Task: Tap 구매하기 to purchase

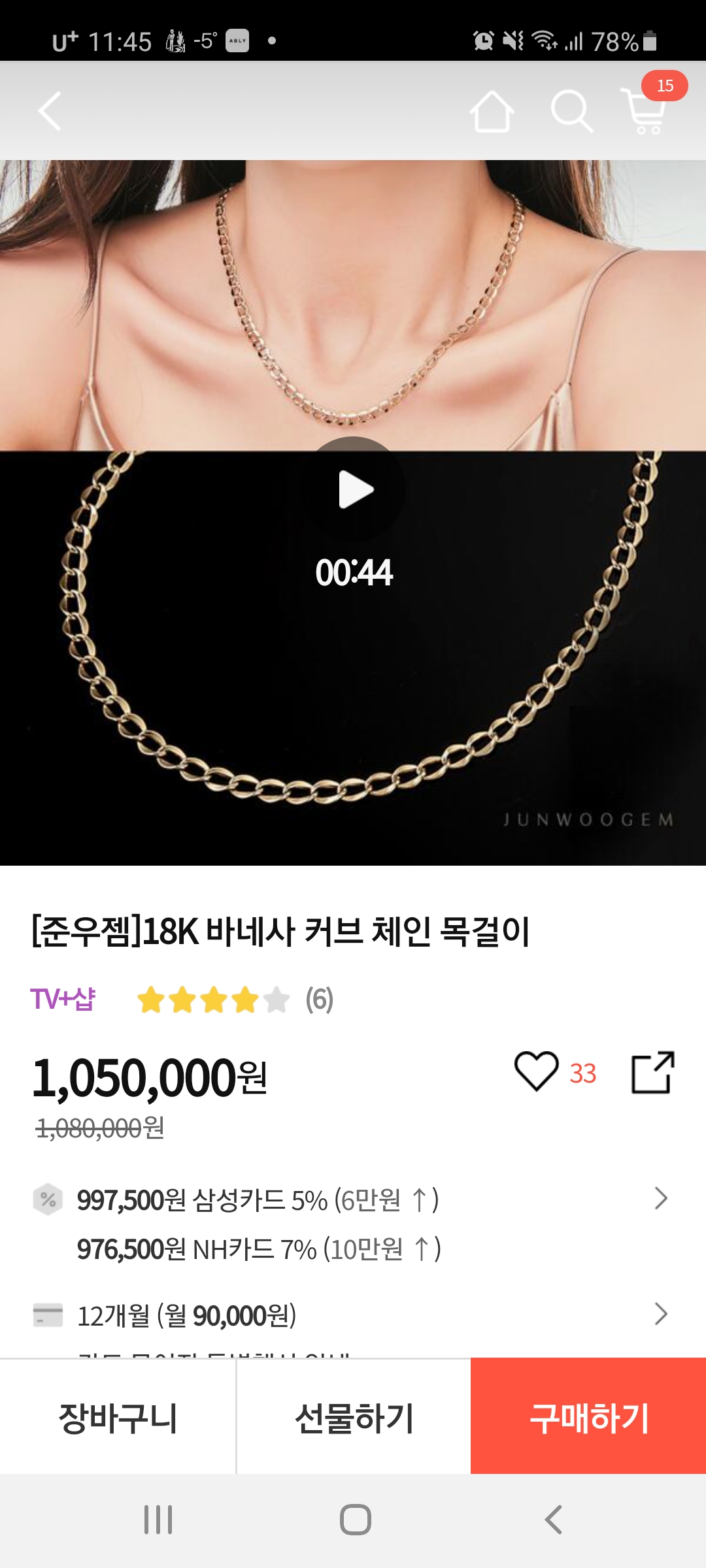Action: [x=588, y=1418]
